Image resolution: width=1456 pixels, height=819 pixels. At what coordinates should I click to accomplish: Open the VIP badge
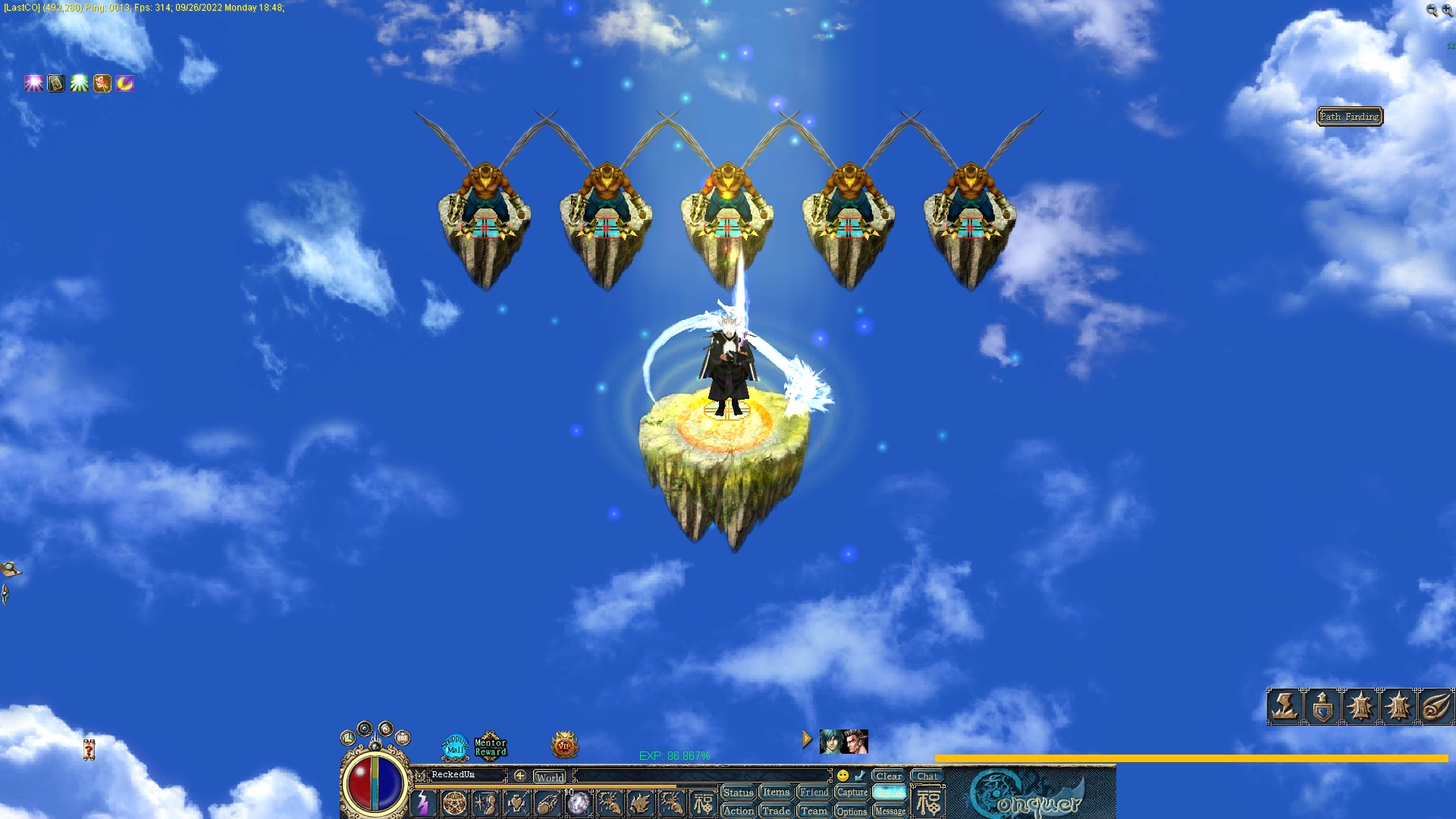pyautogui.click(x=564, y=745)
